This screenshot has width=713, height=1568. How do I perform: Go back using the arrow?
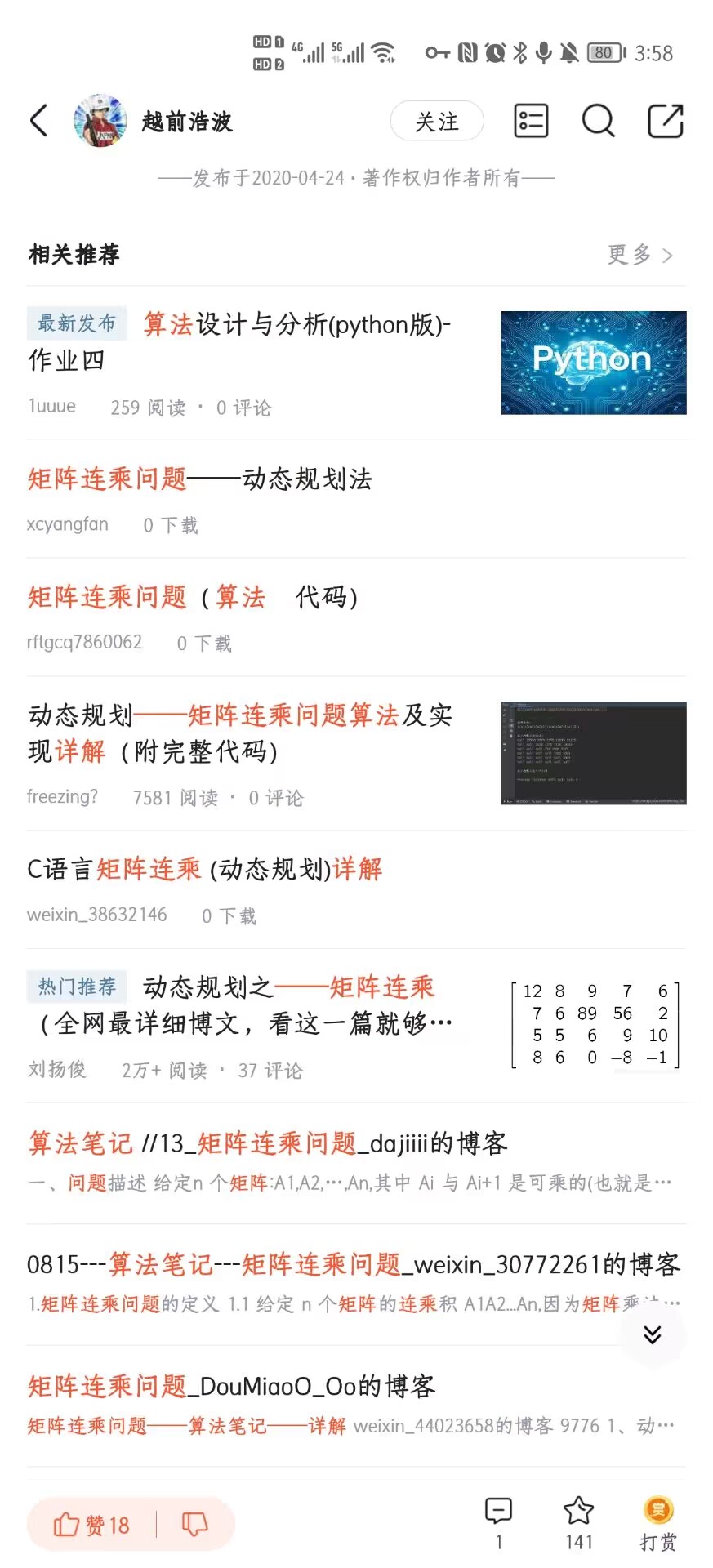pyautogui.click(x=38, y=121)
